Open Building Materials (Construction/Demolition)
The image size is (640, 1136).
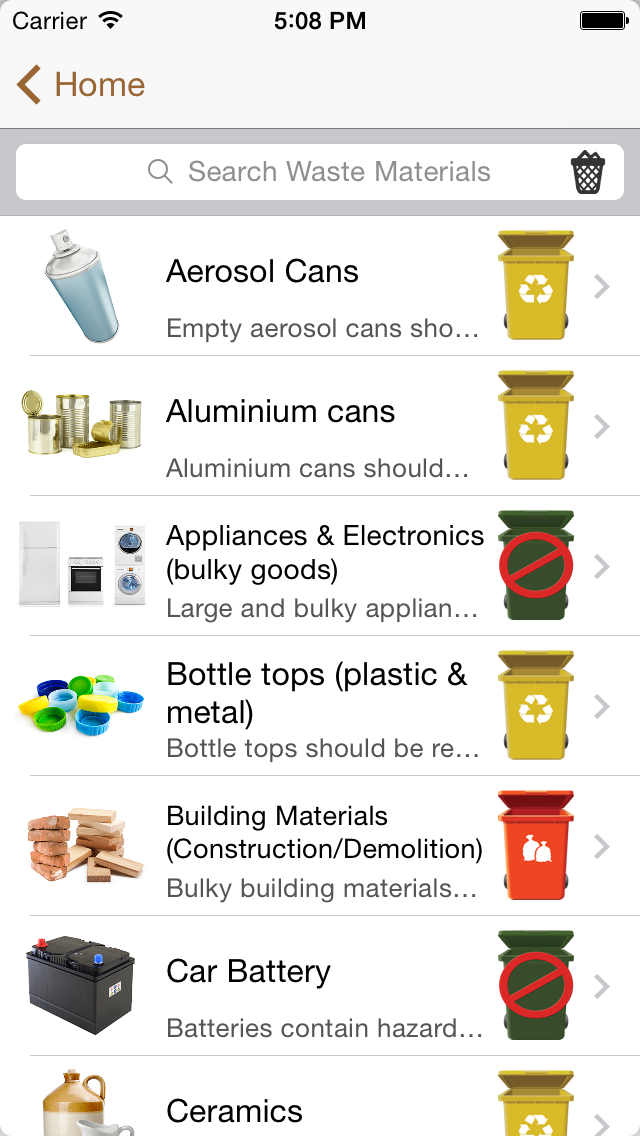pos(320,847)
